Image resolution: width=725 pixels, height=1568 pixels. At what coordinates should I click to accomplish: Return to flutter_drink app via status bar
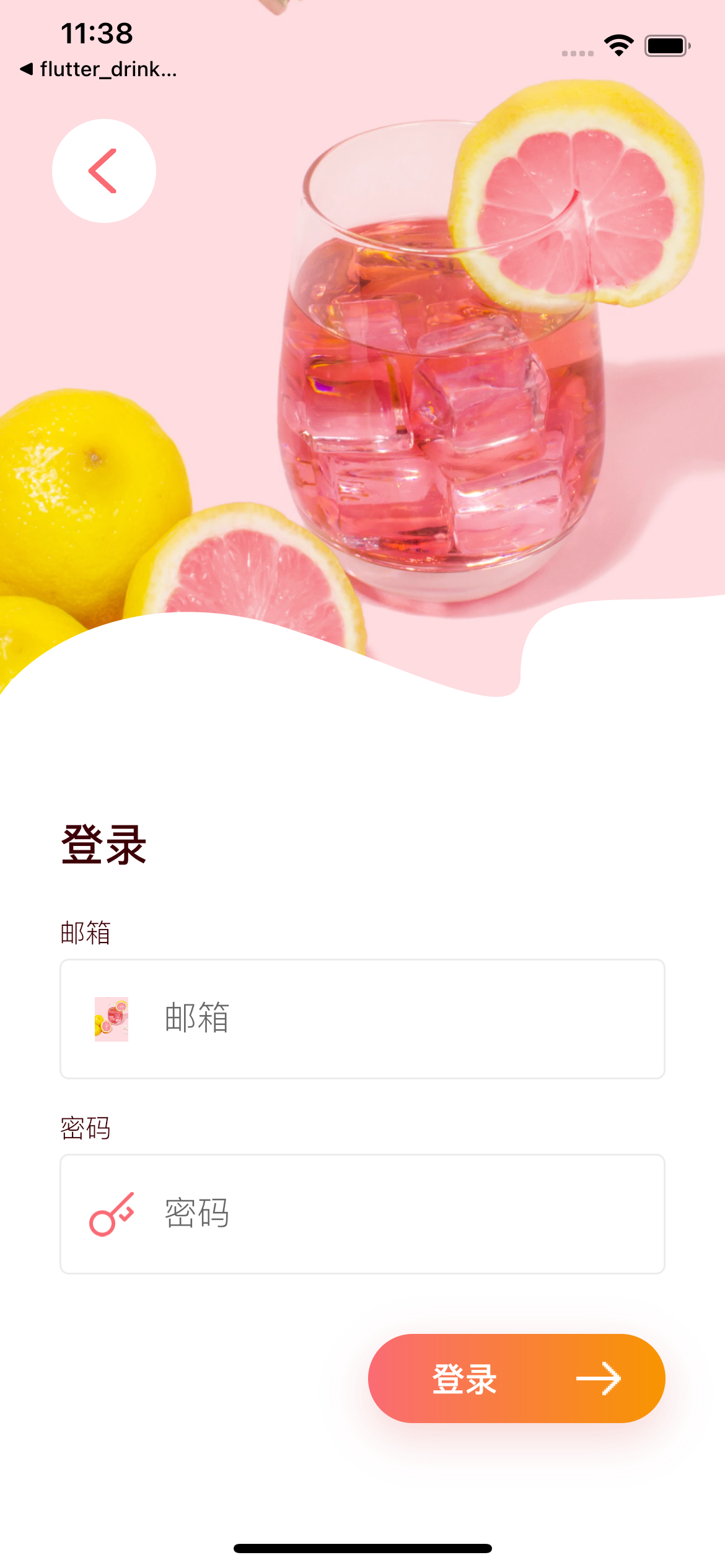coord(99,69)
